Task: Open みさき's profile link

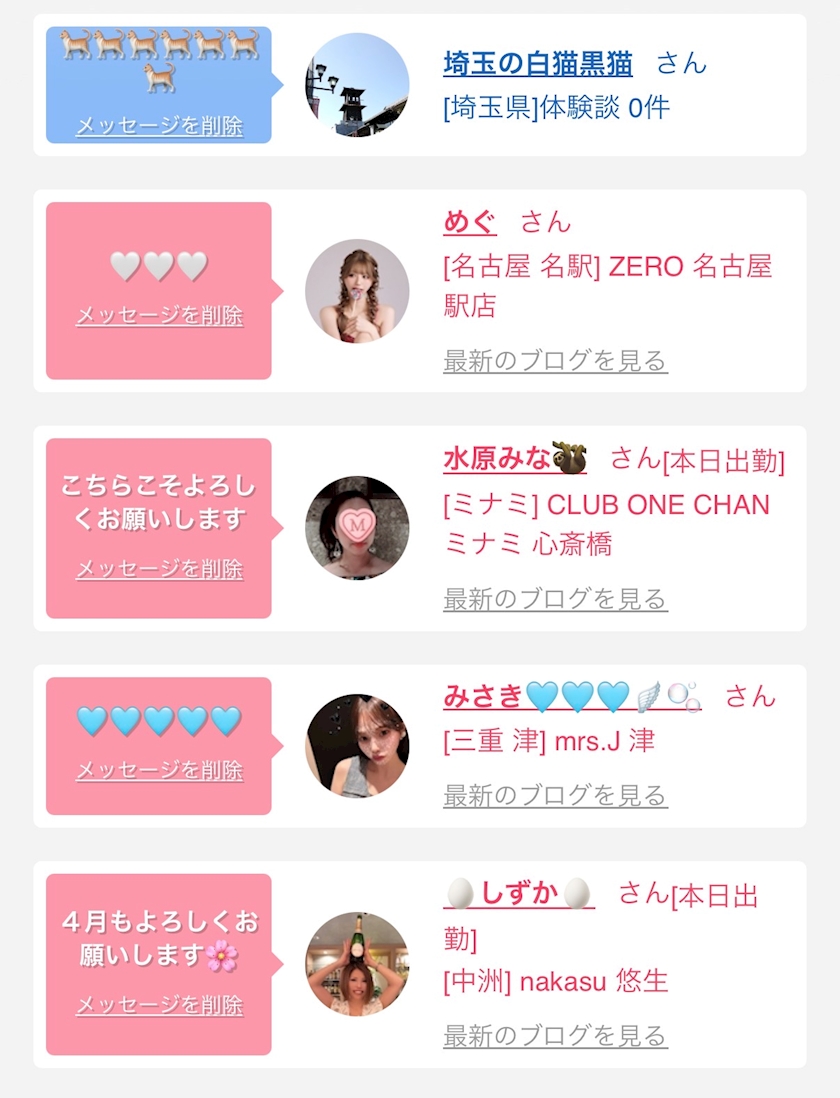Action: [x=572, y=696]
